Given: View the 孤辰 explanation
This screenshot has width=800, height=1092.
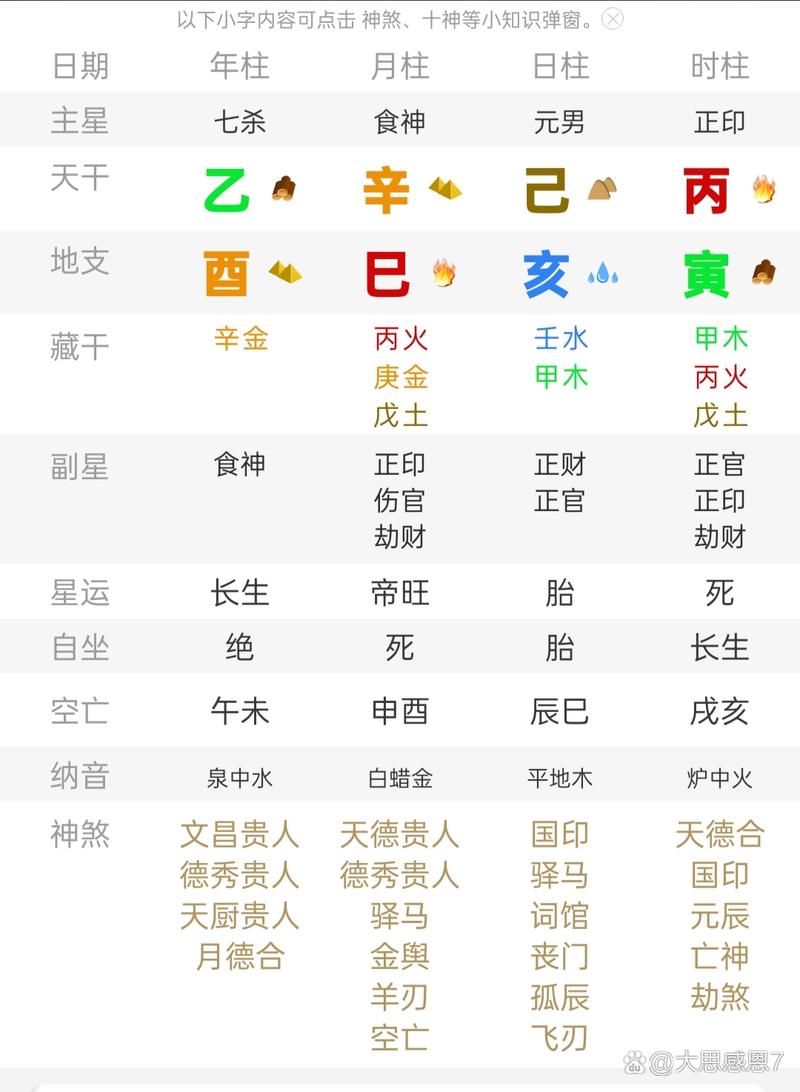Looking at the screenshot, I should click(560, 998).
